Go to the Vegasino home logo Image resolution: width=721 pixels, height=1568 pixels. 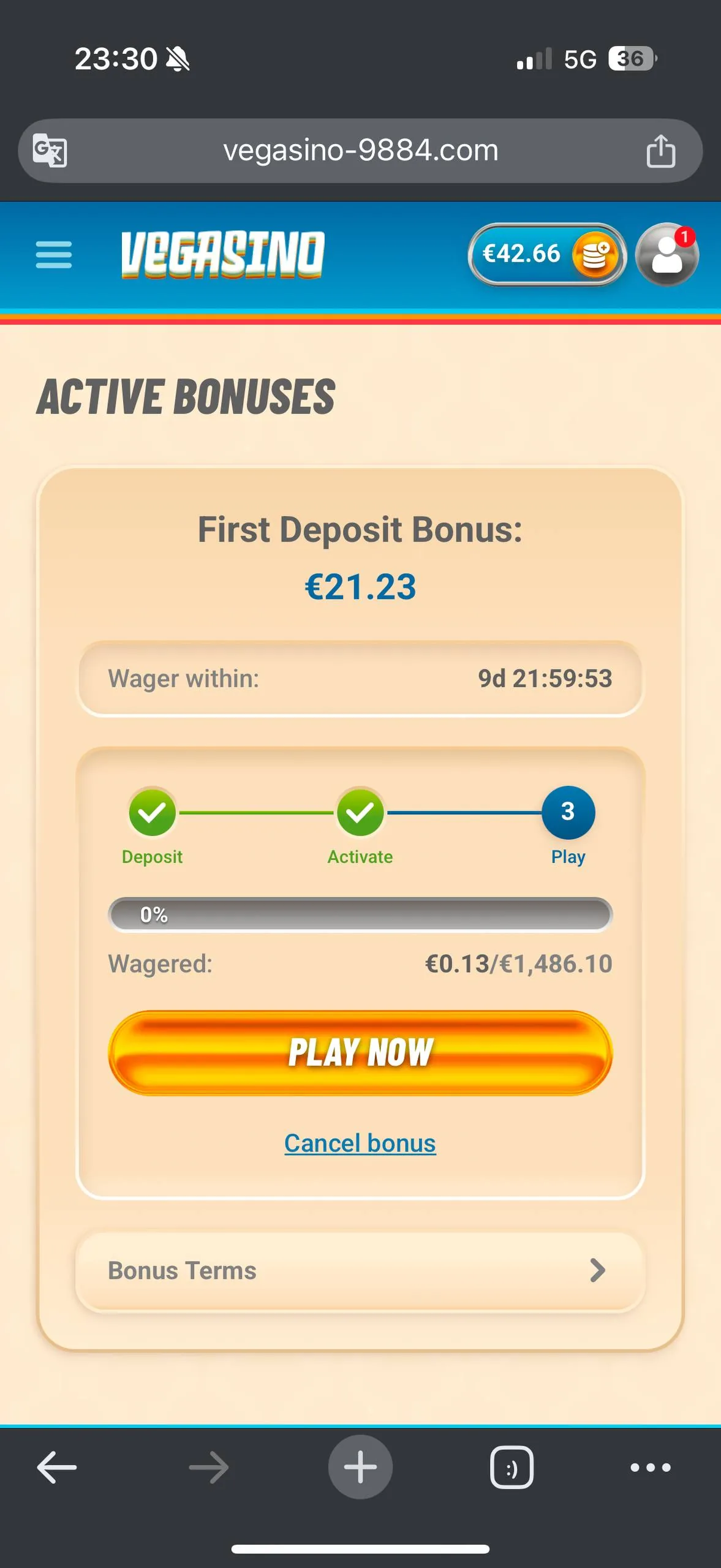[223, 255]
